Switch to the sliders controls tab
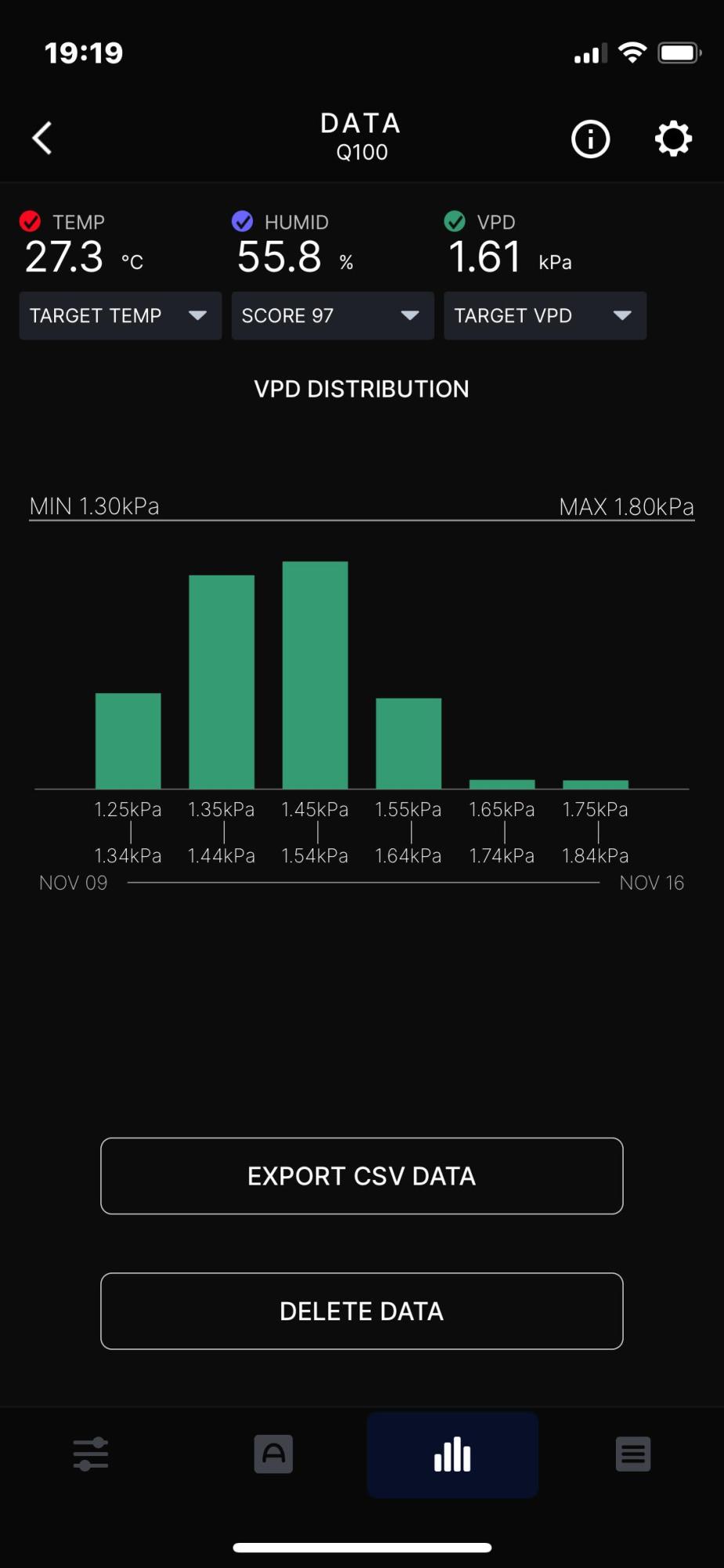This screenshot has width=724, height=1568. pos(91,1454)
